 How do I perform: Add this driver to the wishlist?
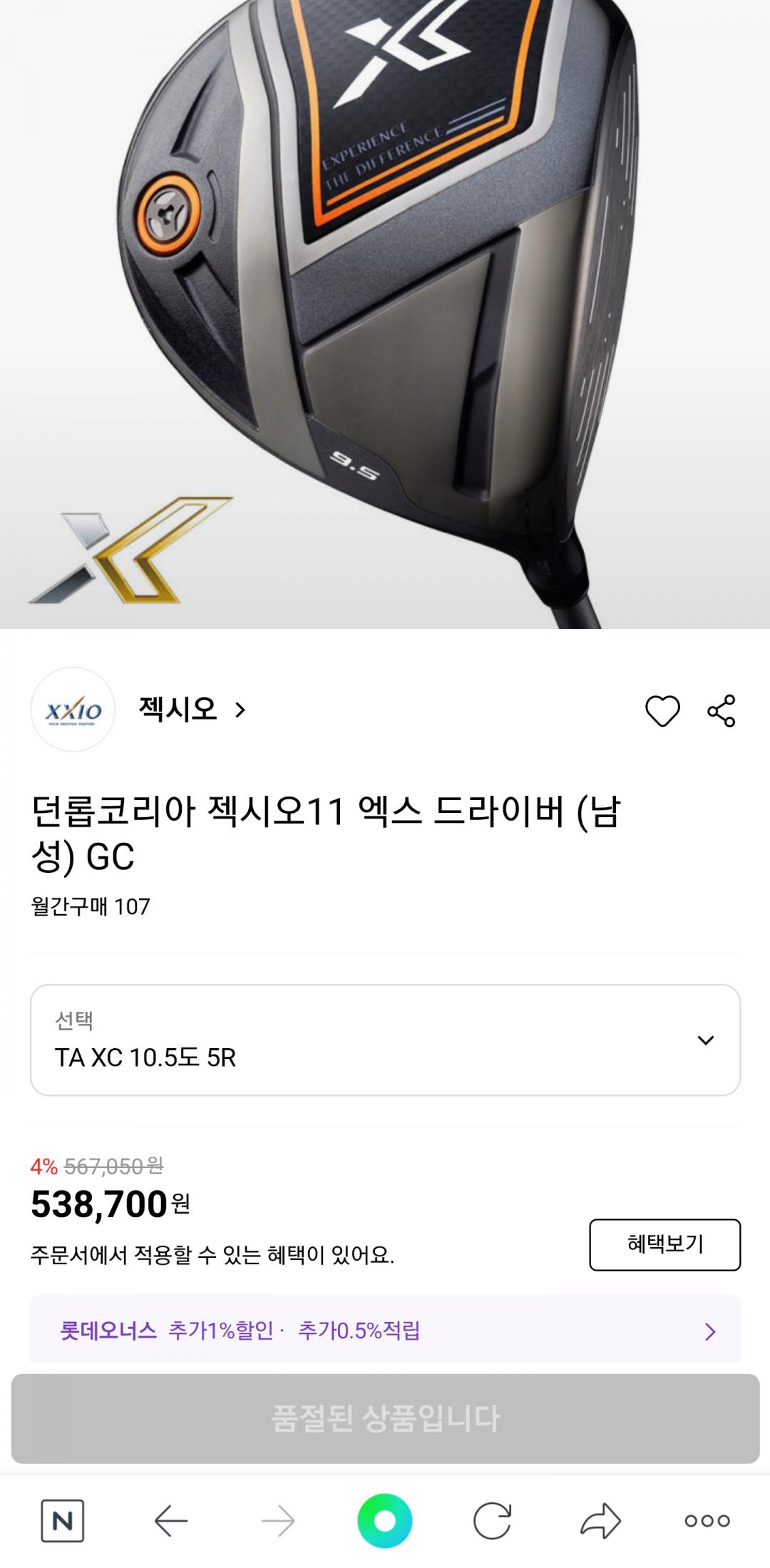(x=662, y=711)
